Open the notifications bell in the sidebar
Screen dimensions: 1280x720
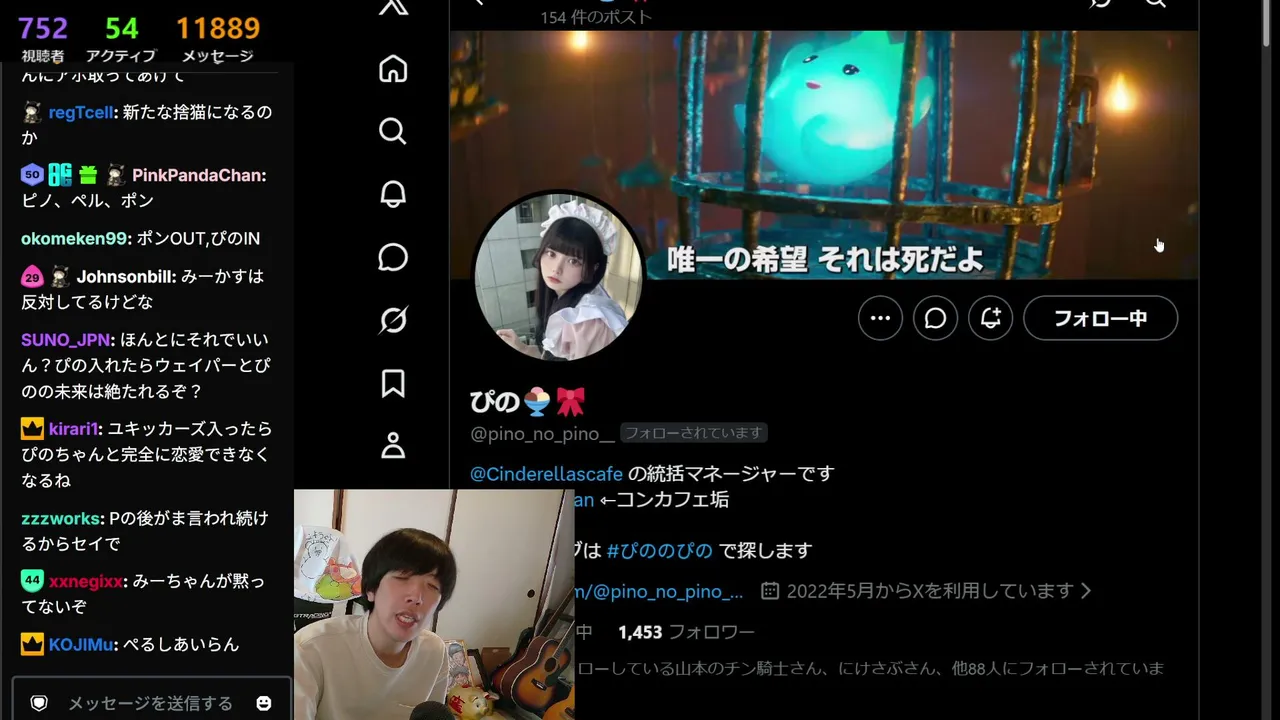pyautogui.click(x=393, y=194)
